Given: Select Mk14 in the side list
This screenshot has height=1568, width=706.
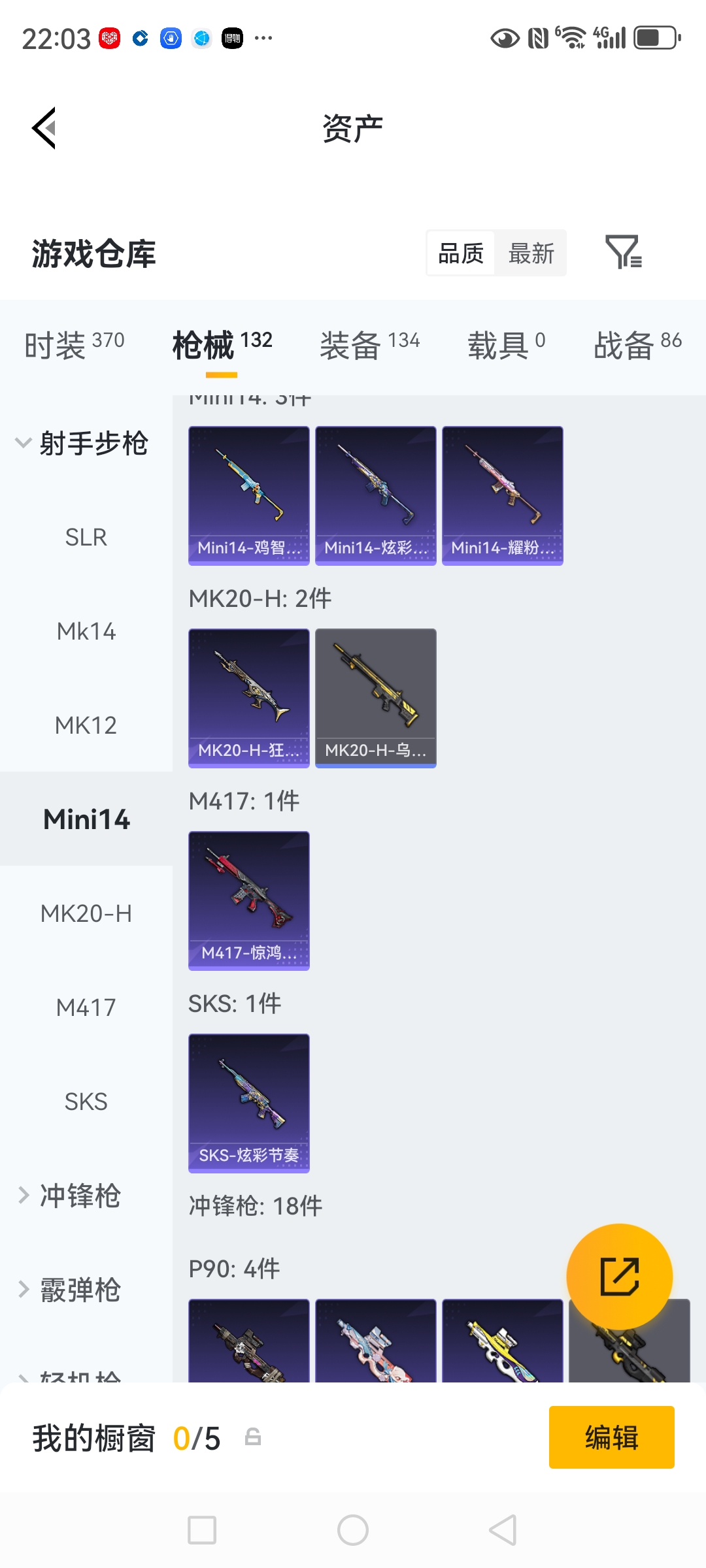Looking at the screenshot, I should [86, 632].
